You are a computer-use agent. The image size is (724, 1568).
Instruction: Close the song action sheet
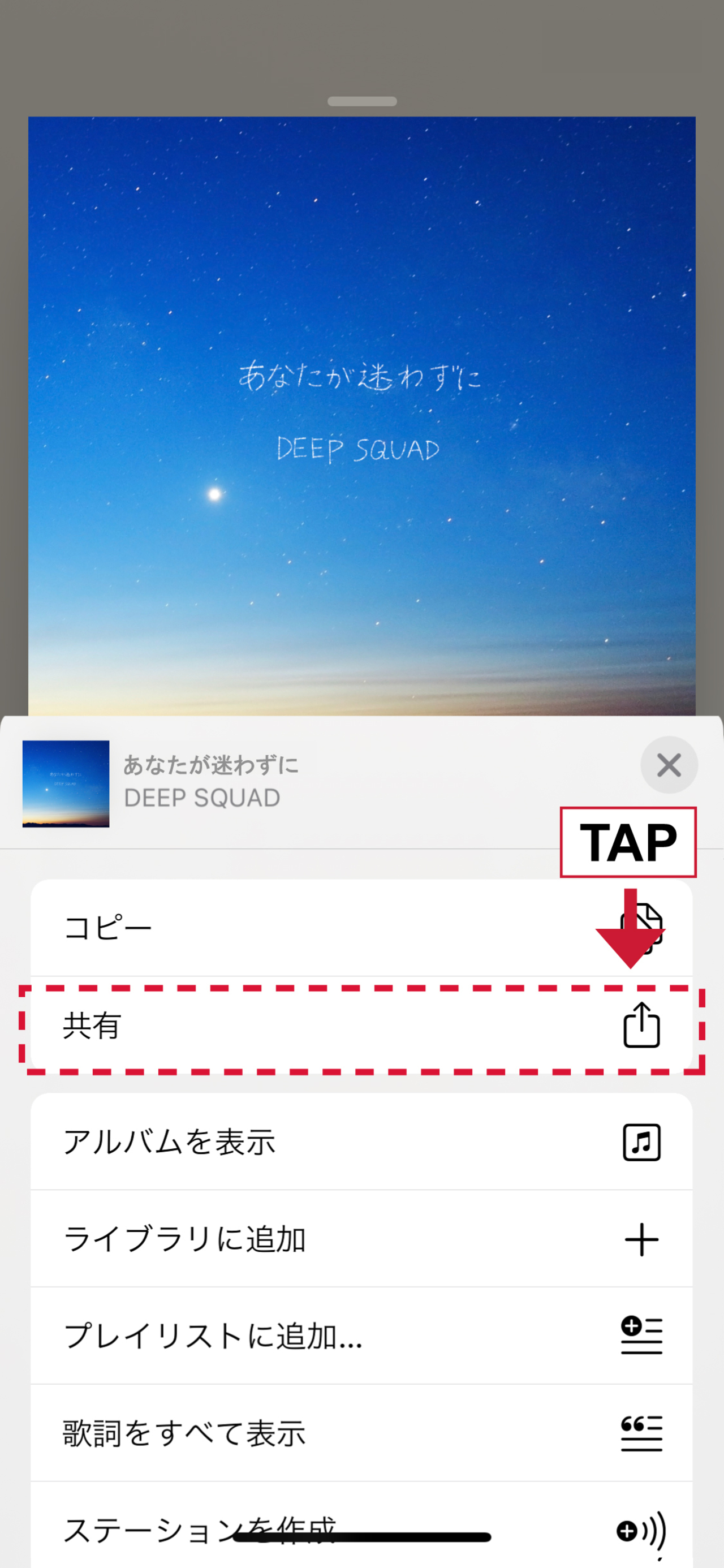click(669, 765)
